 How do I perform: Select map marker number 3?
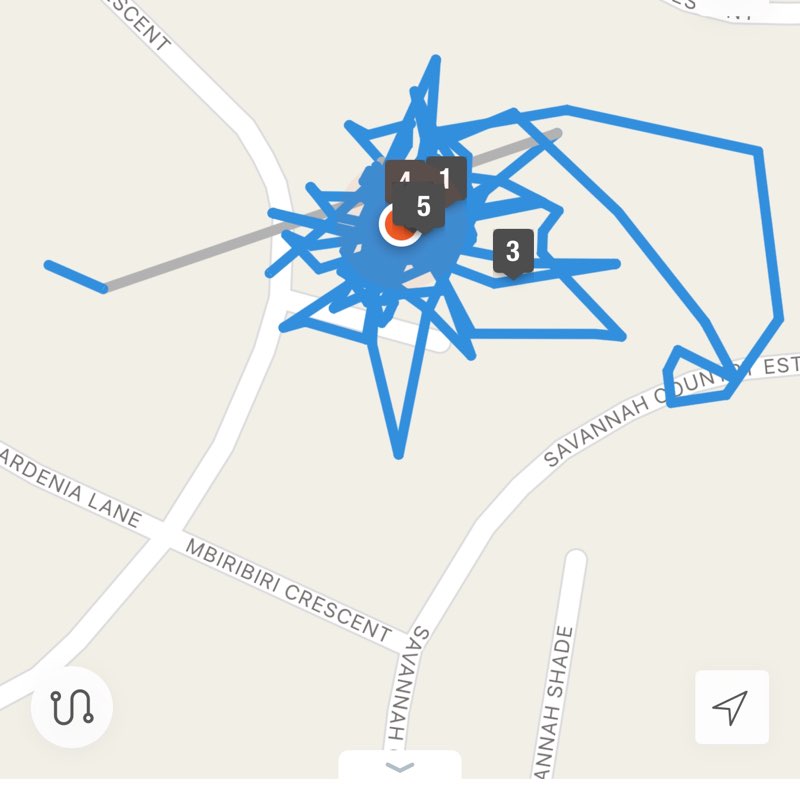(x=513, y=251)
